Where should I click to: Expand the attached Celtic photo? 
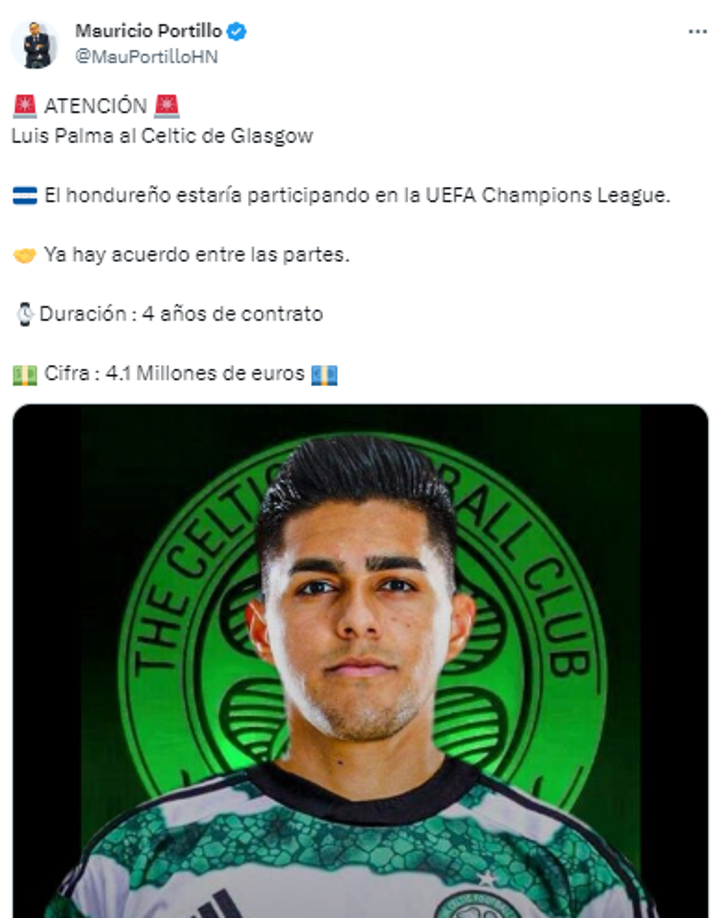point(360,660)
